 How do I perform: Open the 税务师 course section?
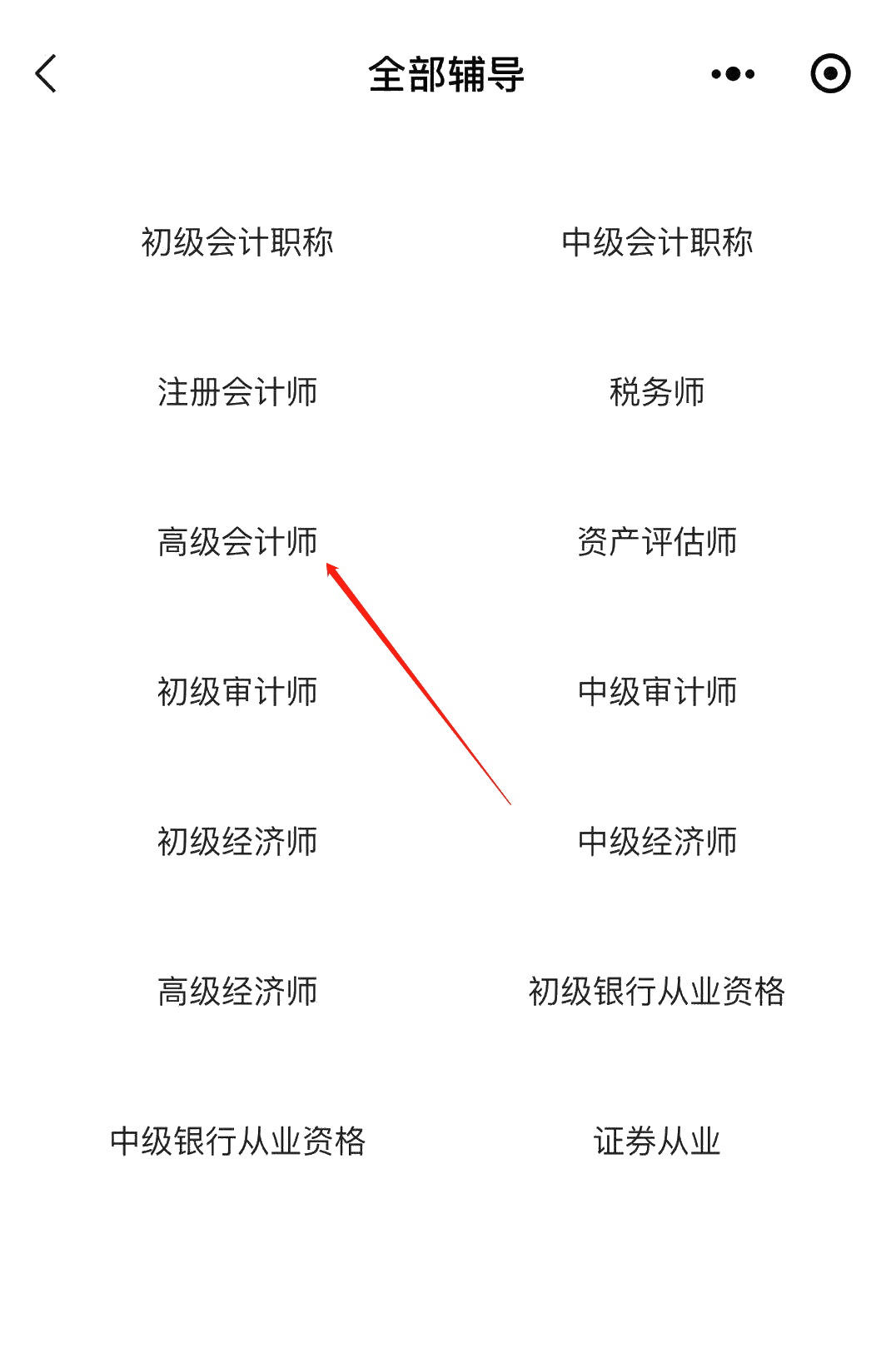(656, 393)
